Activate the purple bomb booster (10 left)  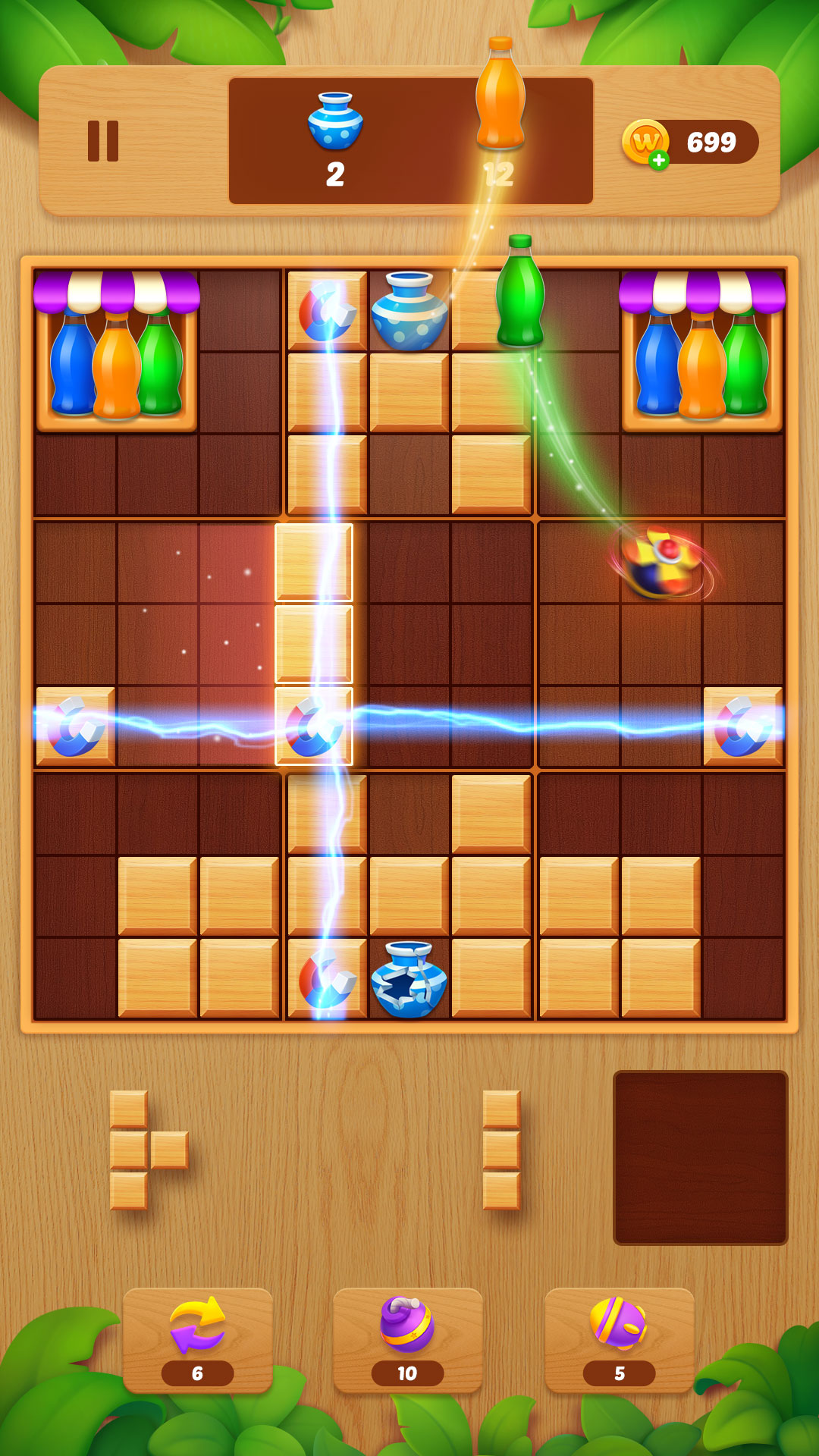point(408,1338)
